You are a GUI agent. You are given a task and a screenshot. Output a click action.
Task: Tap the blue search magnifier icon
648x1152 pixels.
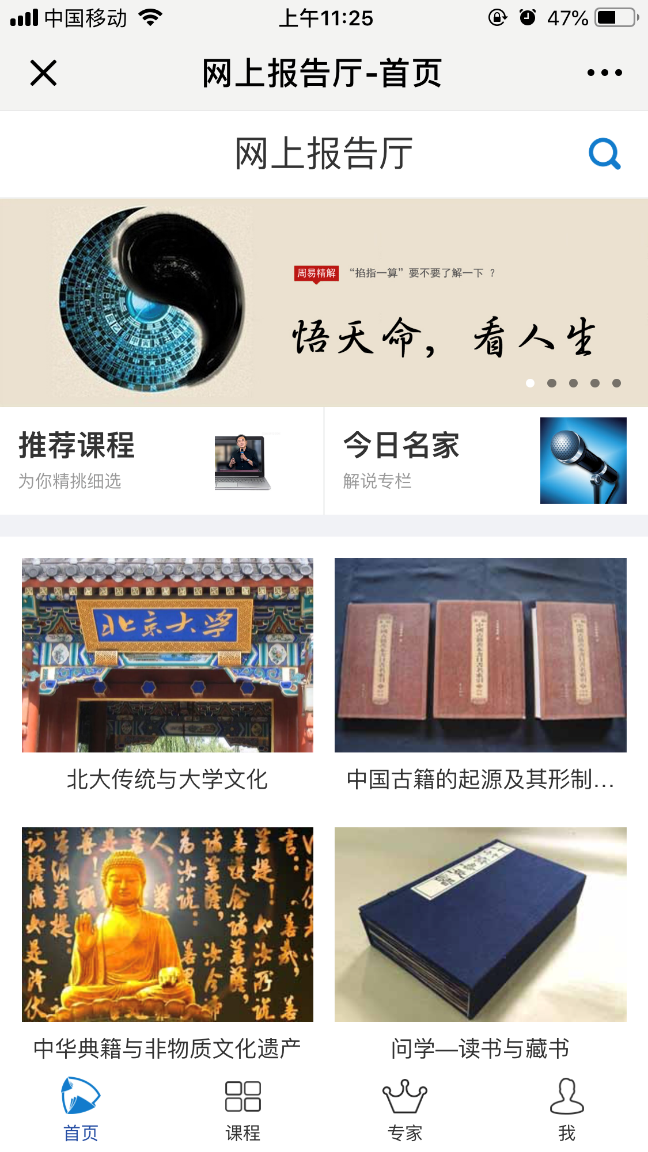604,154
